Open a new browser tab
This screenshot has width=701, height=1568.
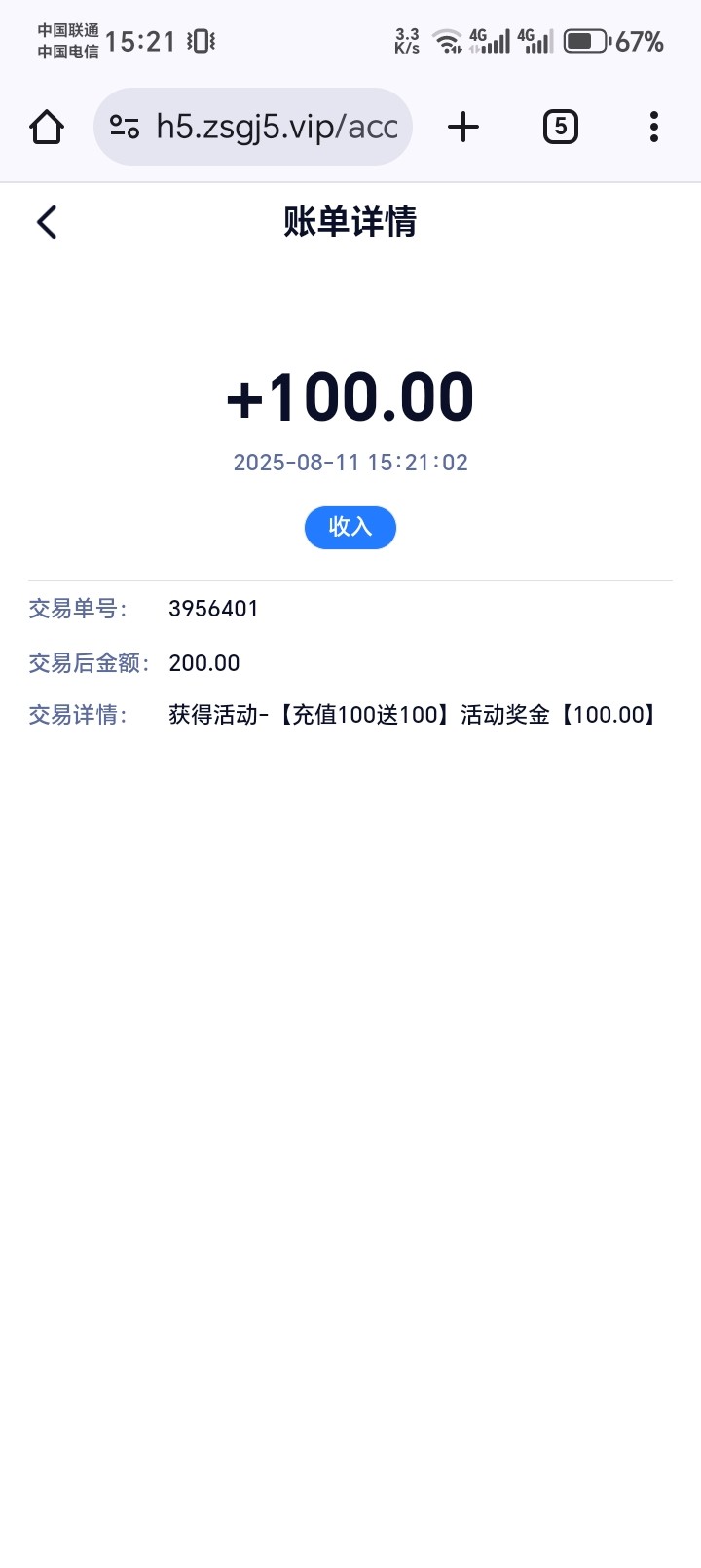tap(463, 127)
